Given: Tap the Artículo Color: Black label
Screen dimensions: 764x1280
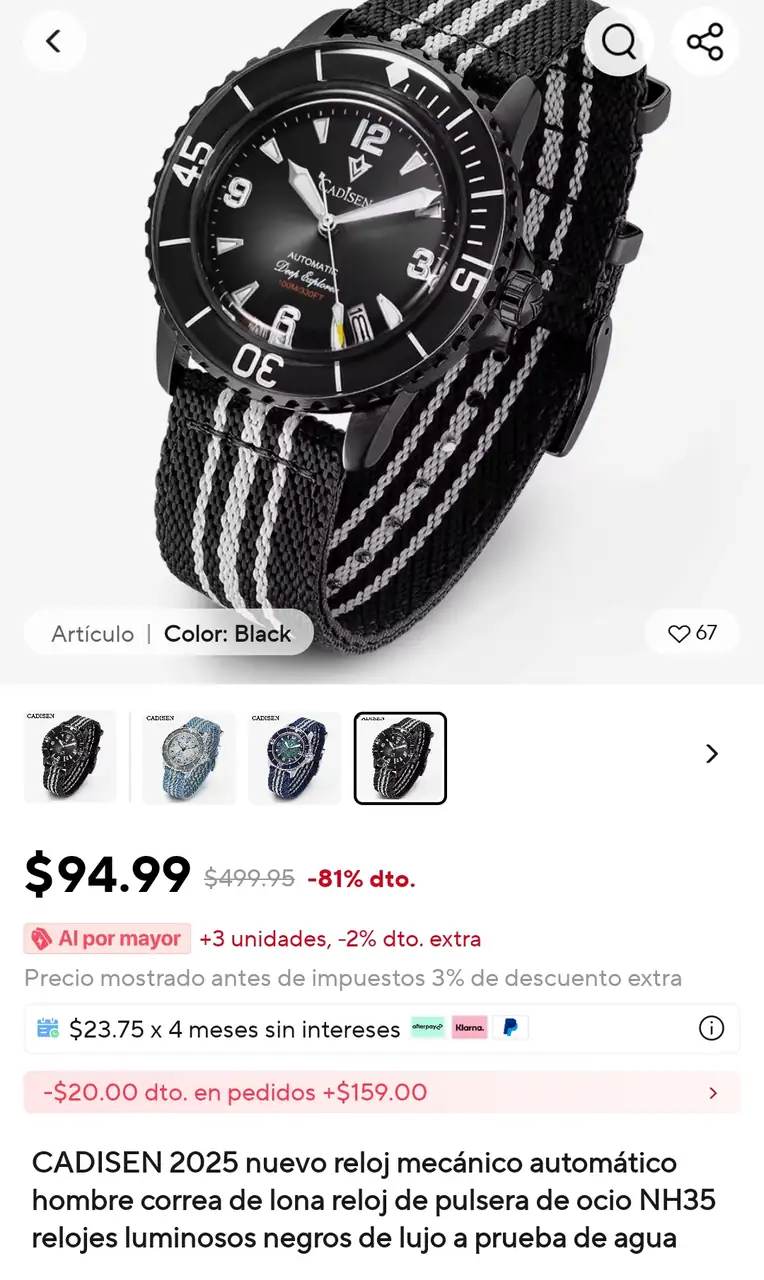Looking at the screenshot, I should 170,633.
